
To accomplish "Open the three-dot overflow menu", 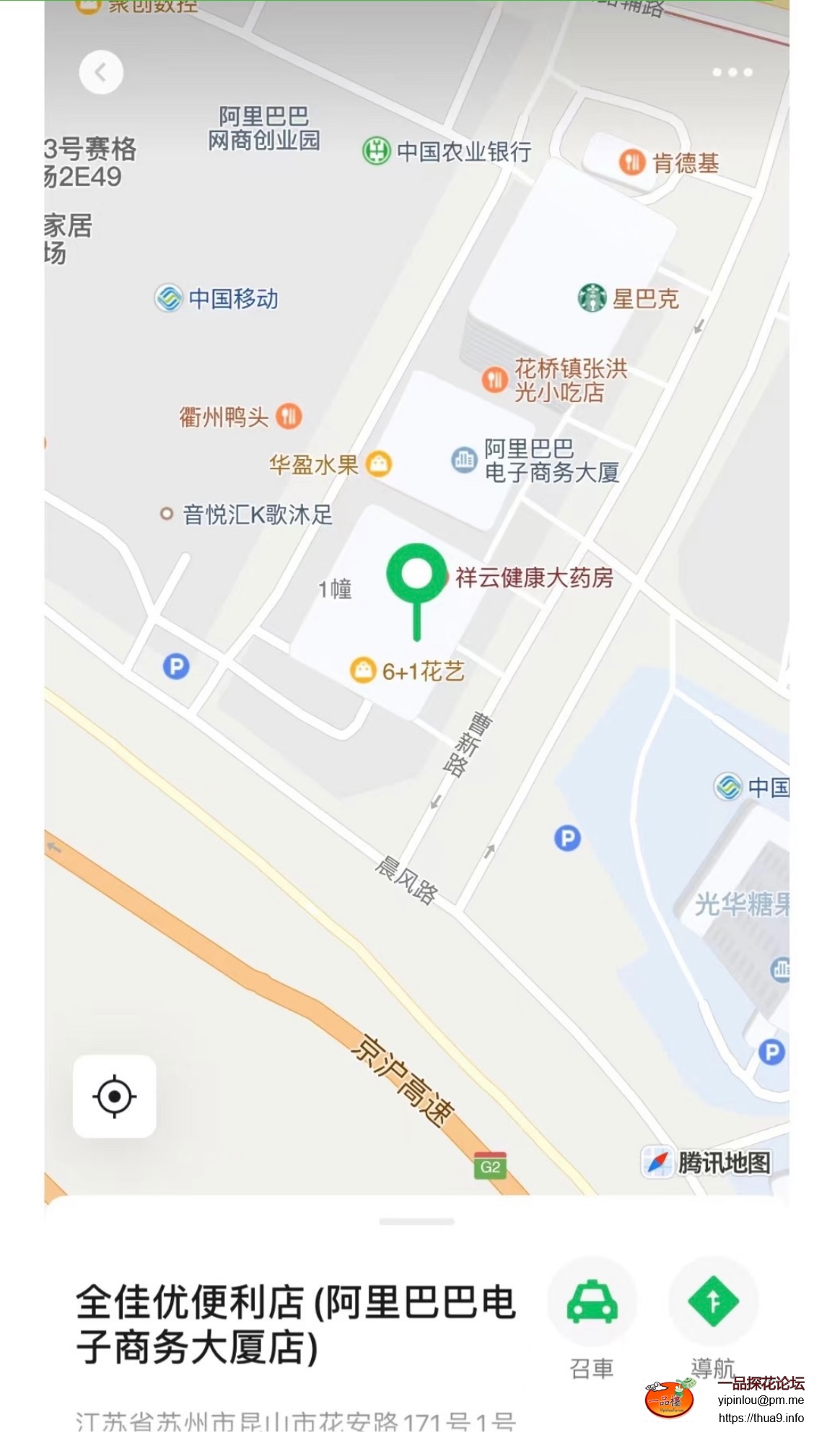I will pos(732,72).
